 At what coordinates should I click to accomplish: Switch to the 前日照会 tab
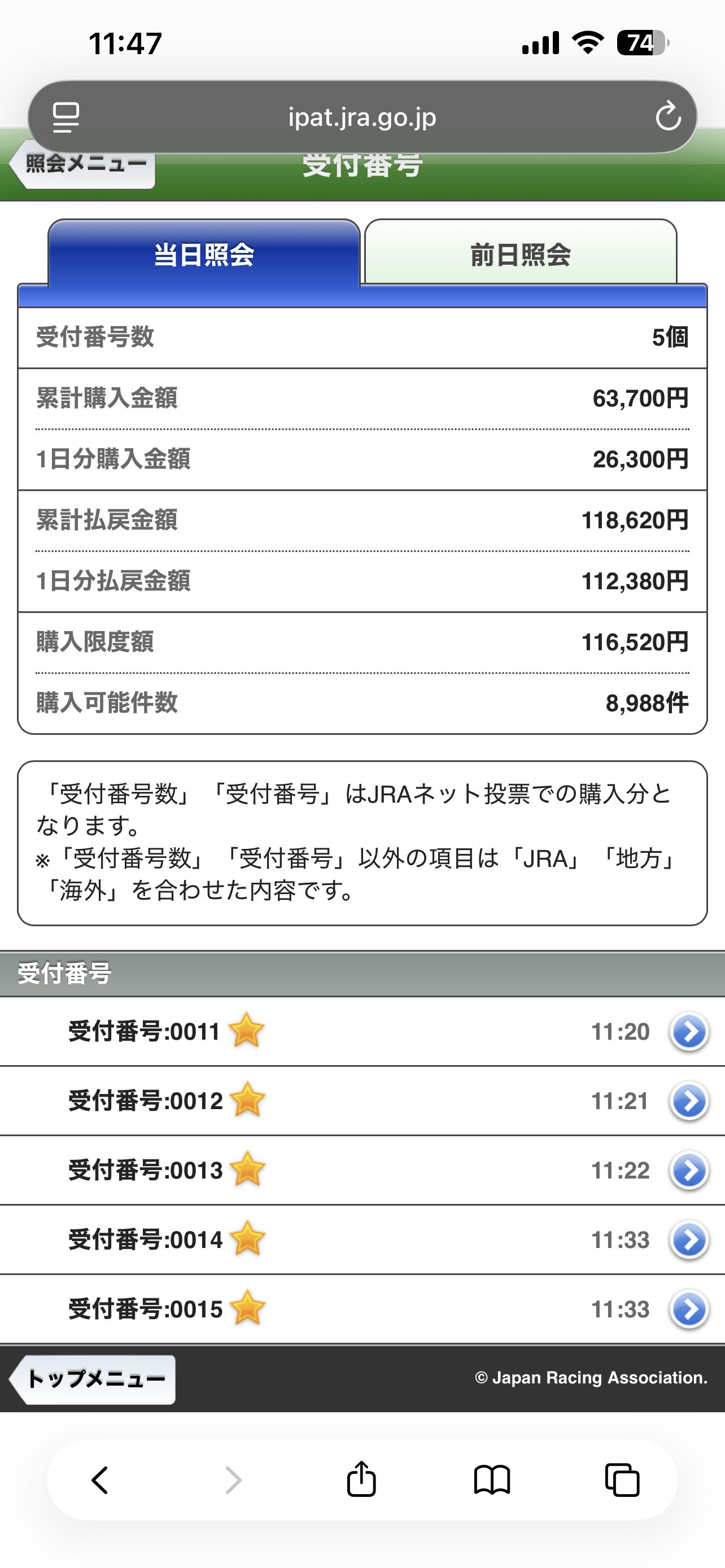click(520, 254)
